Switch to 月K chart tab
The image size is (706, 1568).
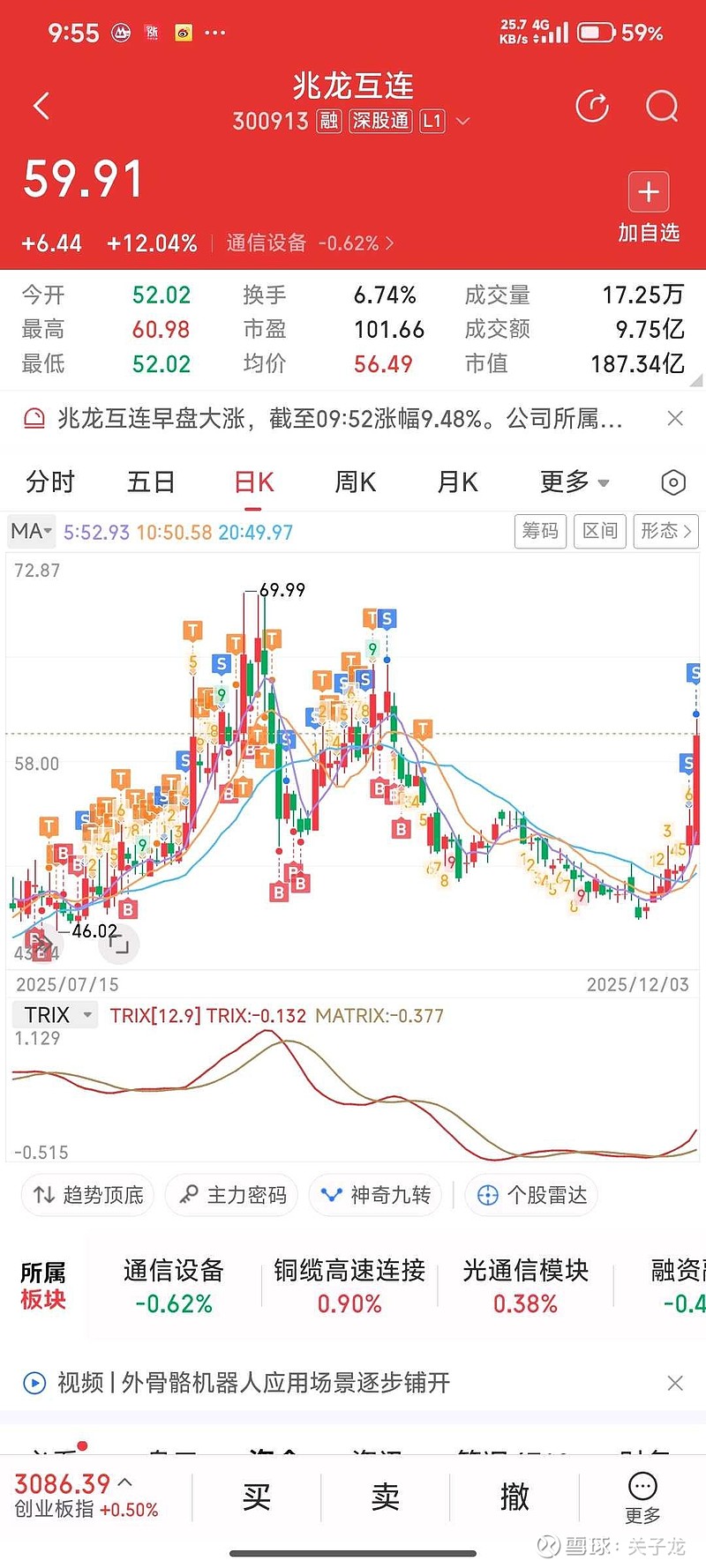[x=457, y=482]
